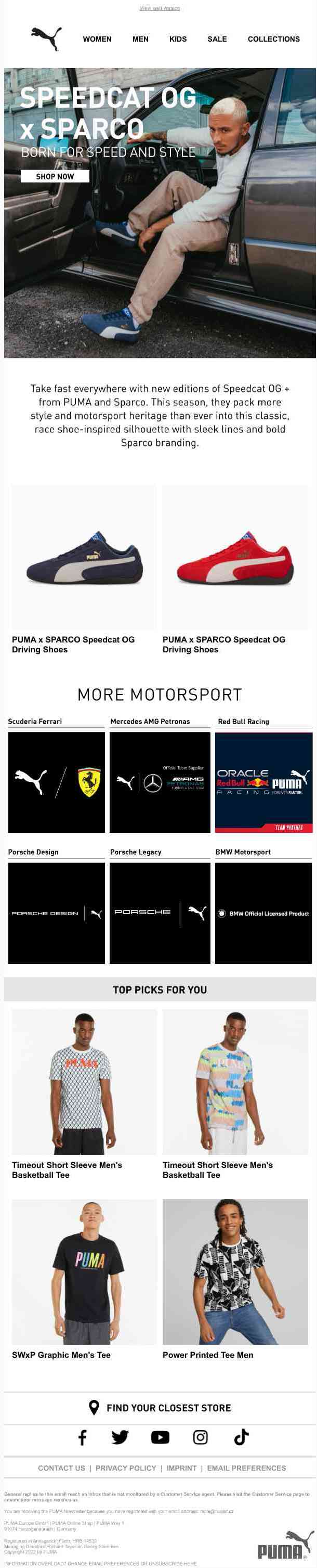The width and height of the screenshot is (317, 1568).
Task: Open the Power Printed Tee Men product
Action: pos(235,1271)
